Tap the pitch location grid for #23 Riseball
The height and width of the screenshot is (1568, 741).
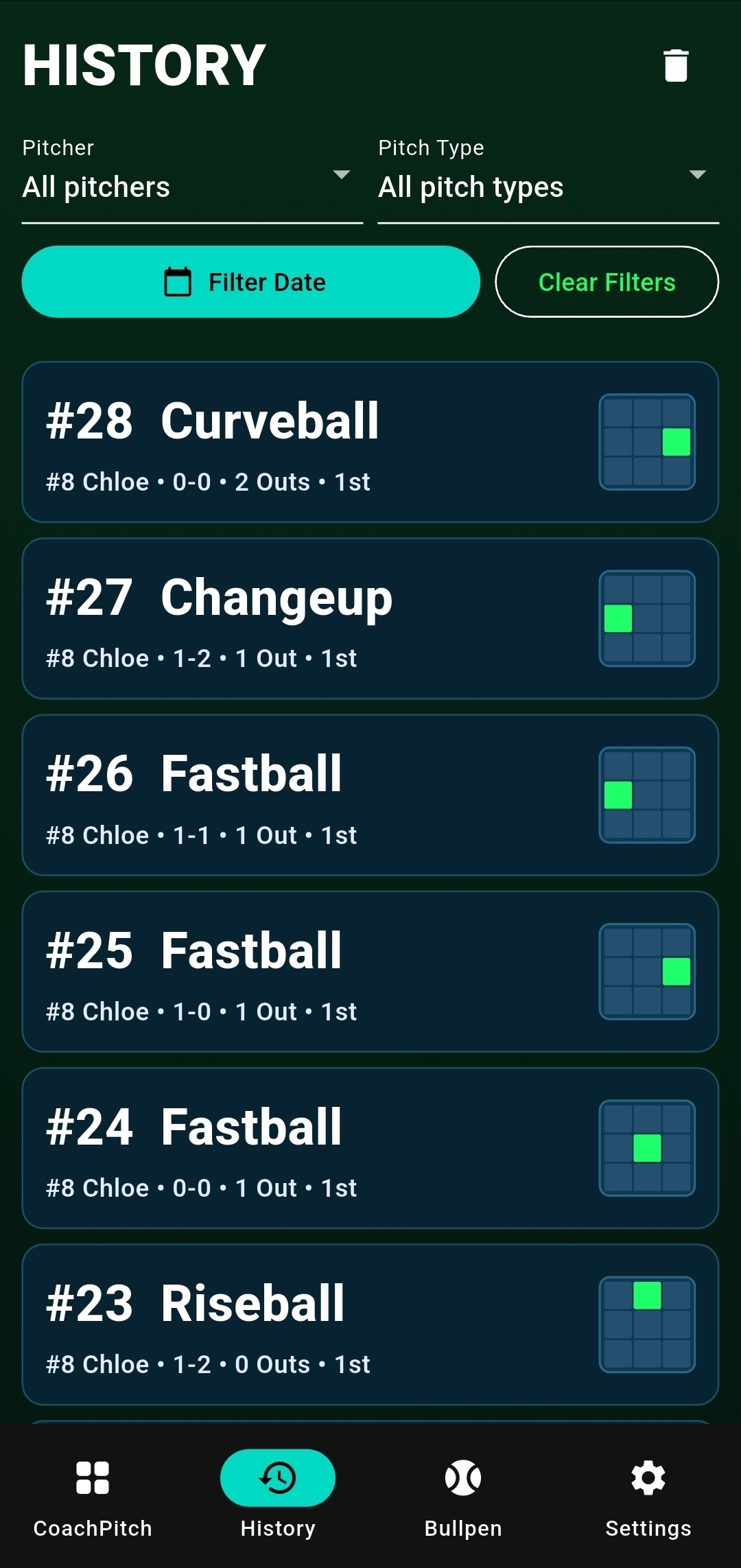tap(646, 1324)
